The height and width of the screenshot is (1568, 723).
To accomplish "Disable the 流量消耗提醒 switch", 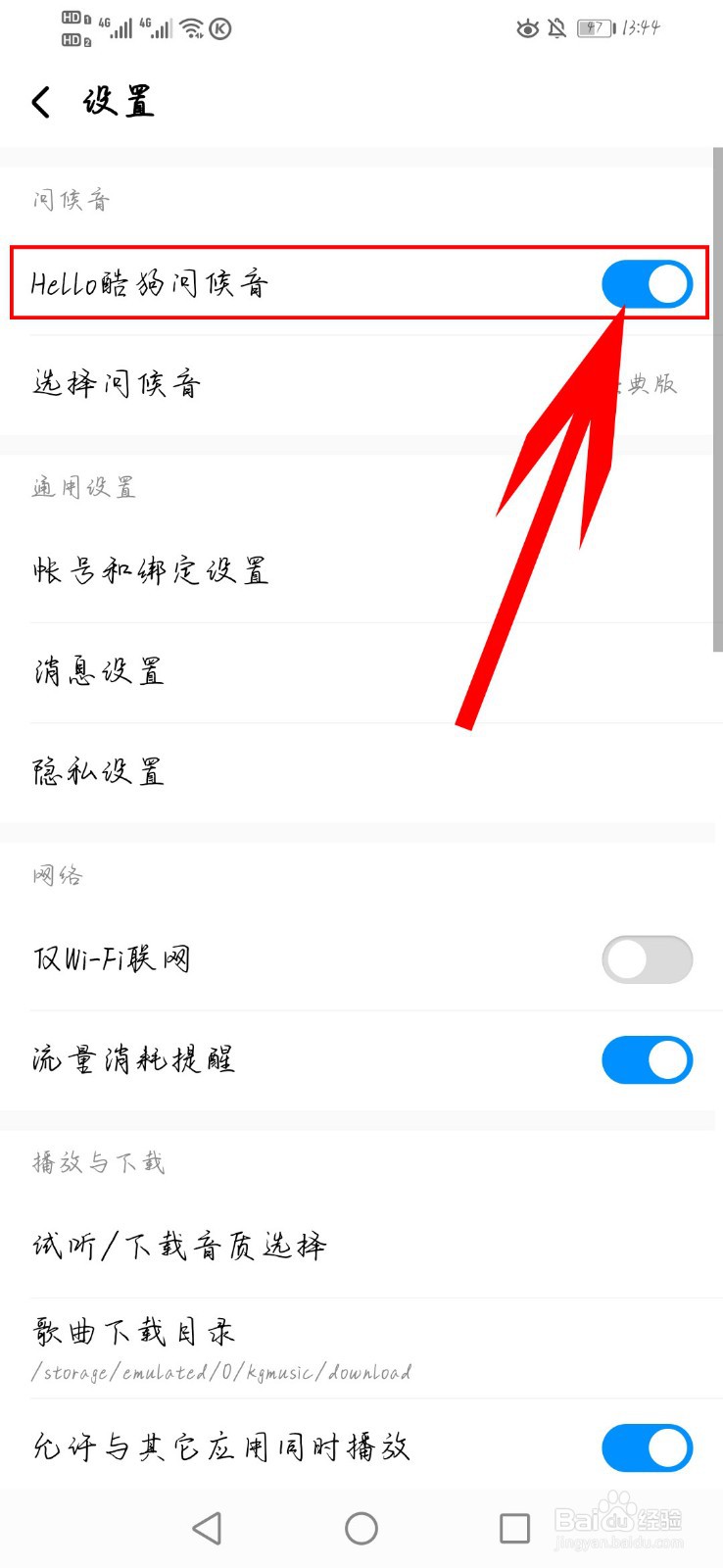I will [647, 1059].
